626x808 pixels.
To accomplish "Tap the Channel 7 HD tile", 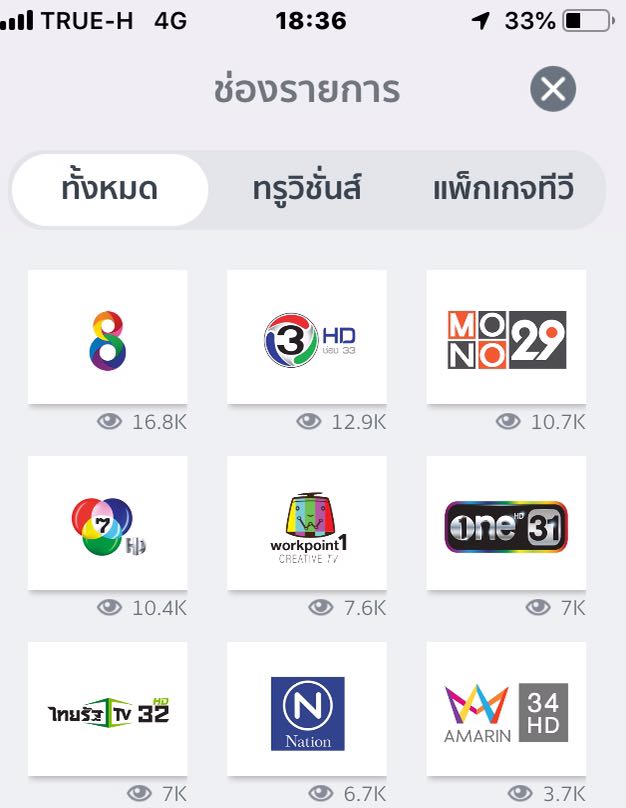I will (107, 524).
